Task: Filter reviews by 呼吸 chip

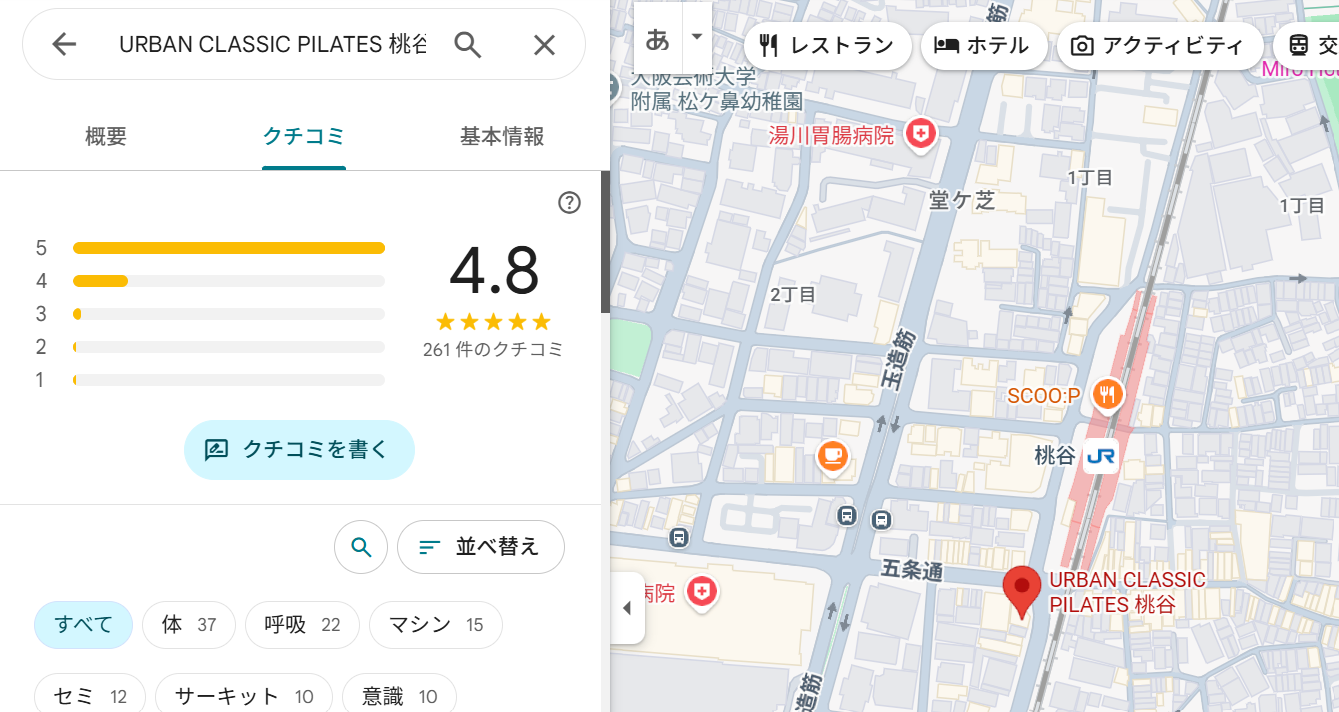Action: (x=302, y=625)
